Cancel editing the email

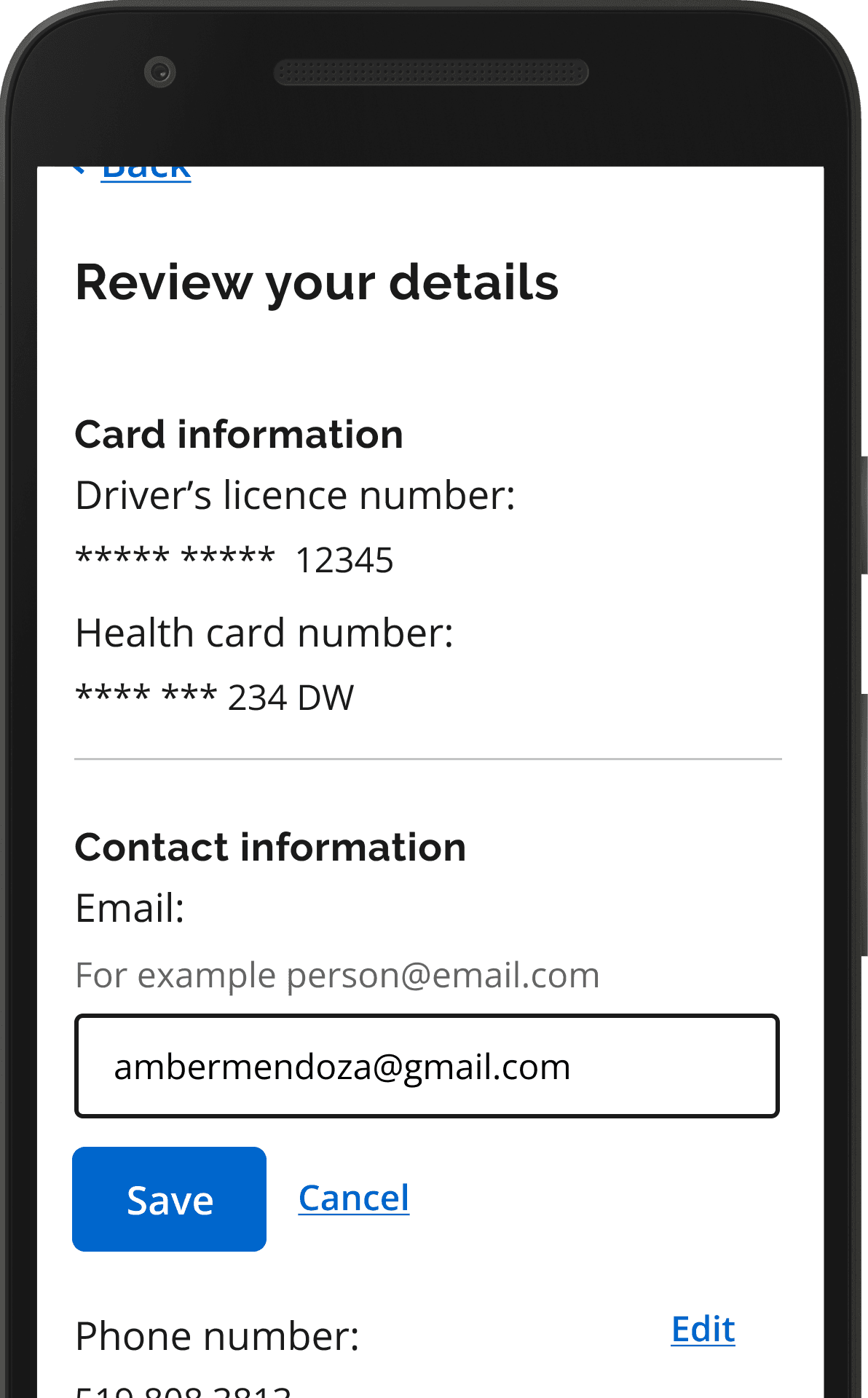coord(354,1198)
